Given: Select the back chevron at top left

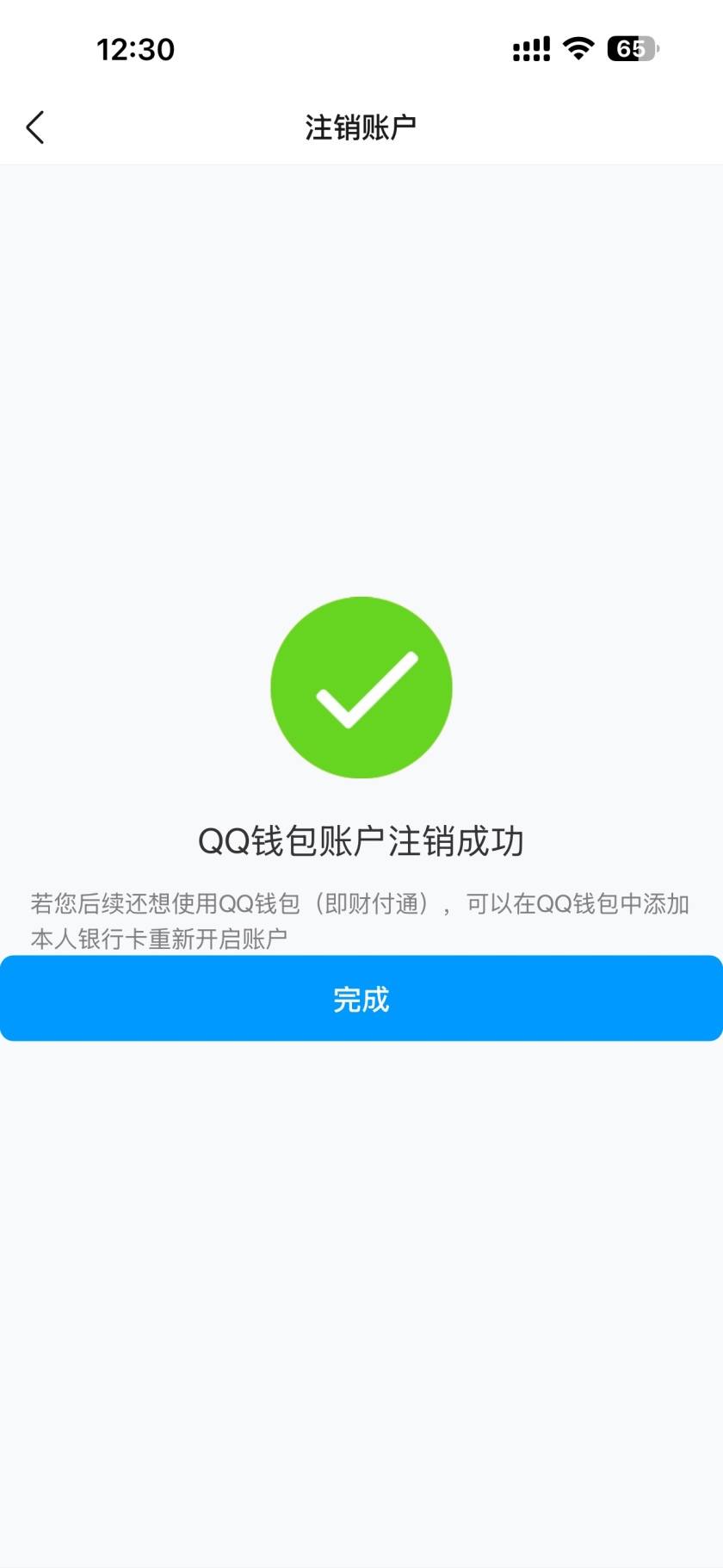Looking at the screenshot, I should coord(34,126).
